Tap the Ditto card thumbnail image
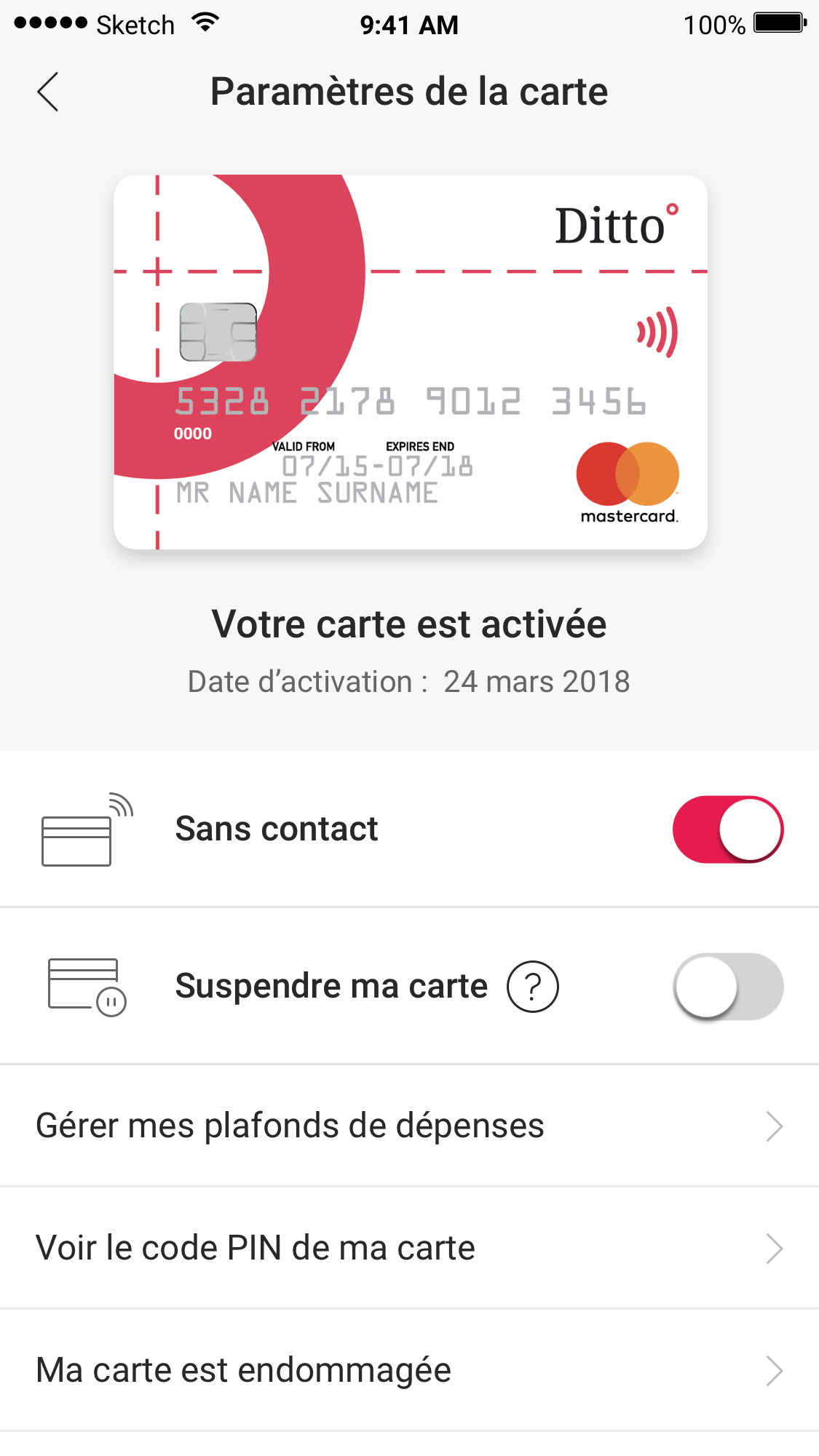This screenshot has height=1456, width=819. click(410, 362)
